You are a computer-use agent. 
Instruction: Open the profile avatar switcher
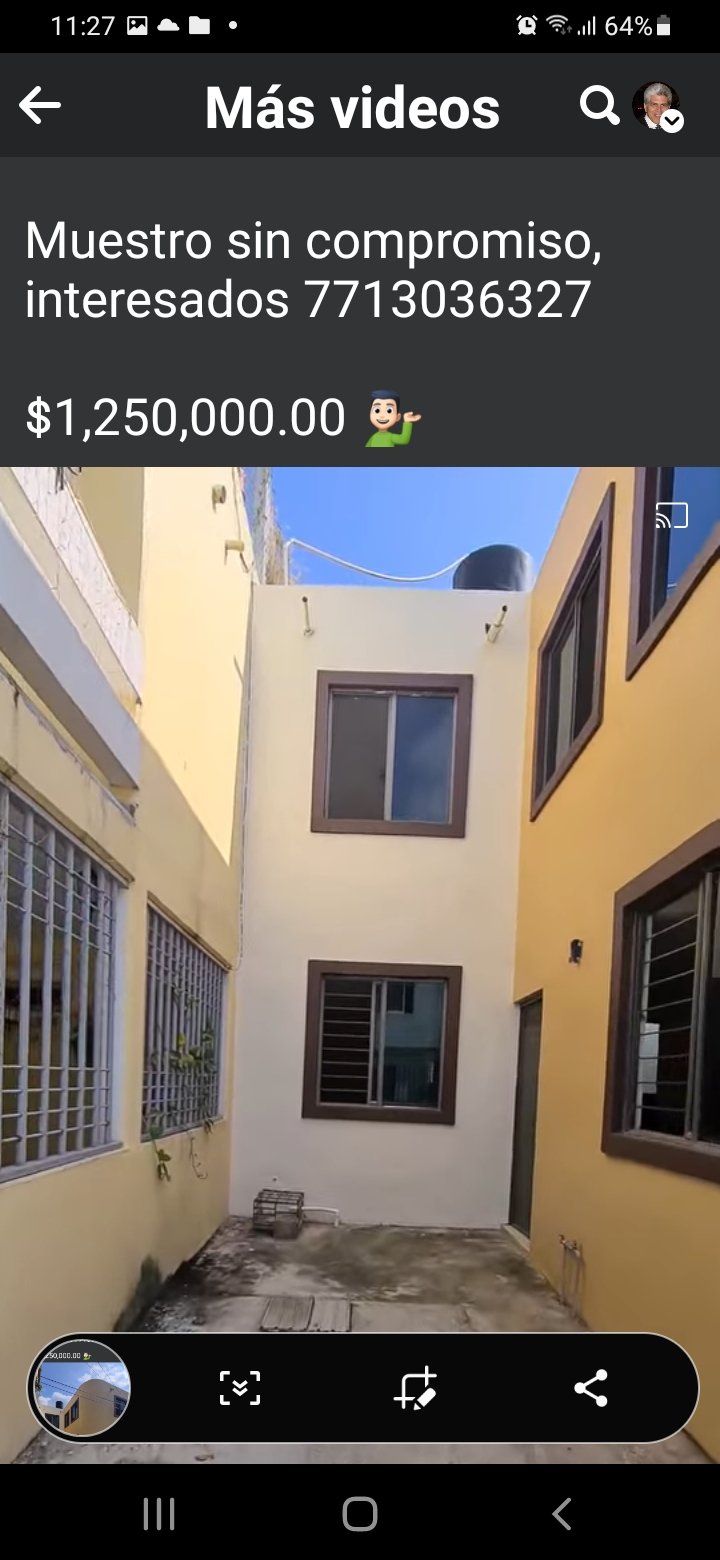pyautogui.click(x=658, y=106)
